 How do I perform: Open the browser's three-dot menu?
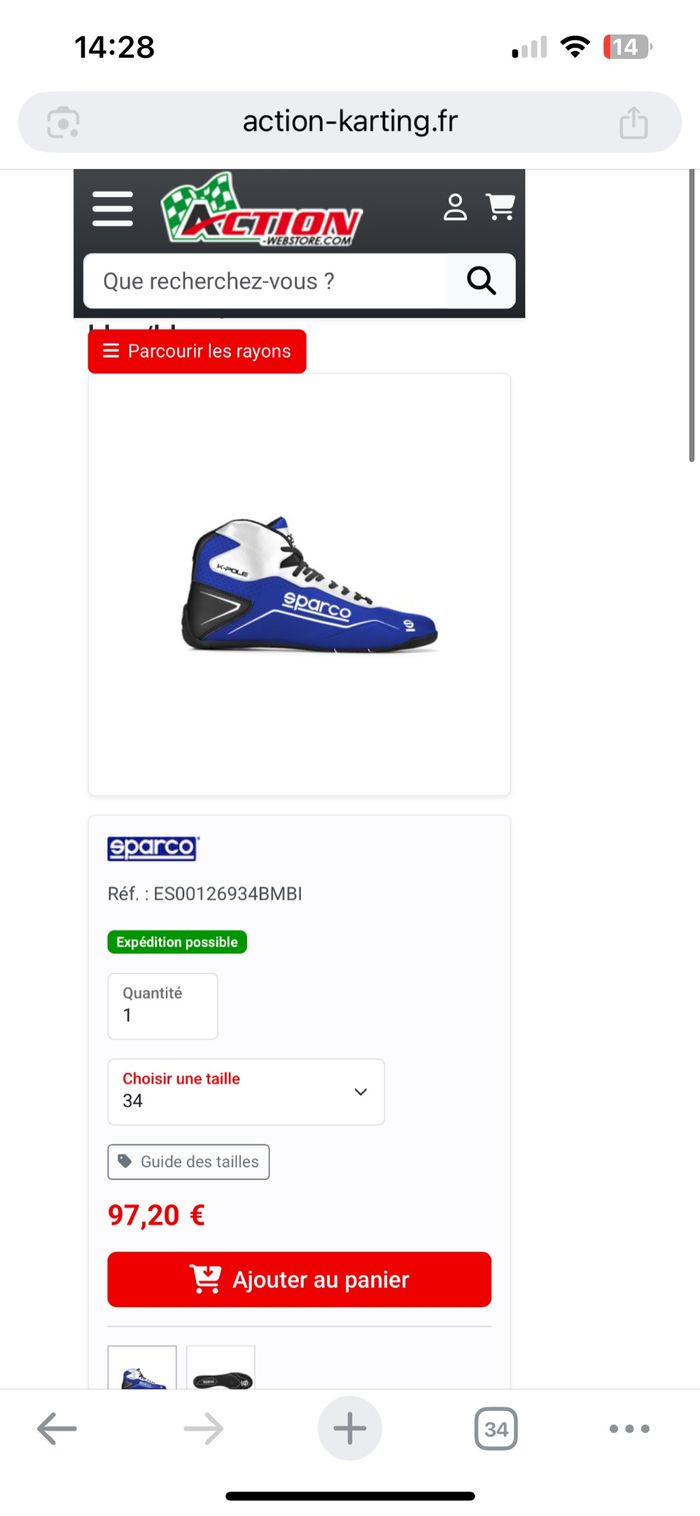point(629,1429)
